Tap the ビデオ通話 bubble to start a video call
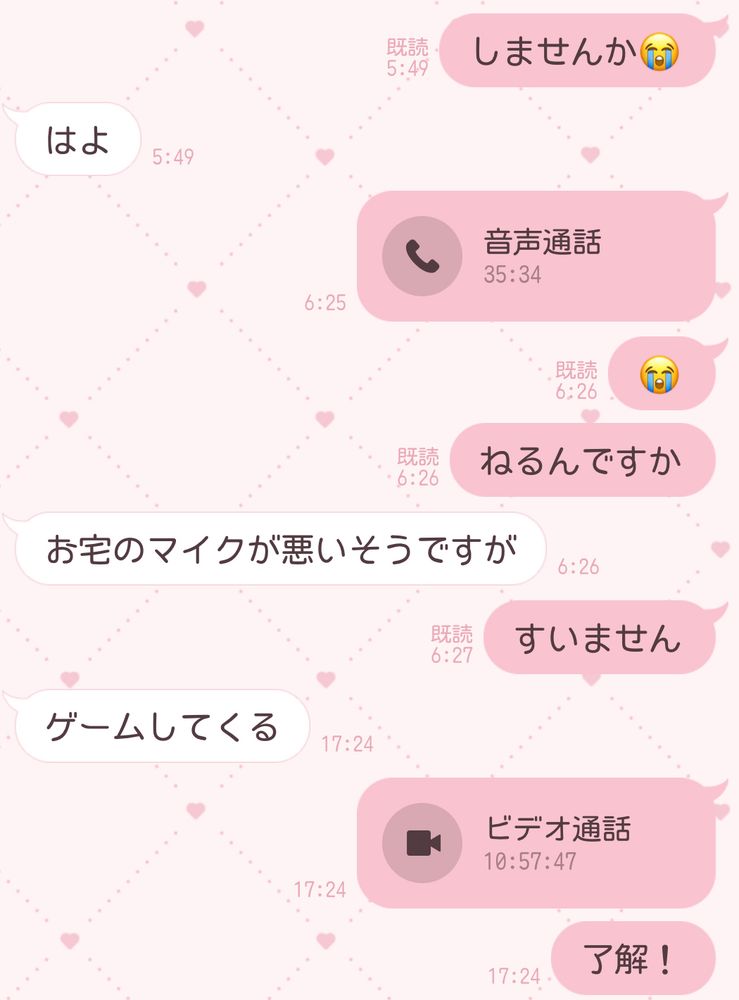 coord(536,843)
